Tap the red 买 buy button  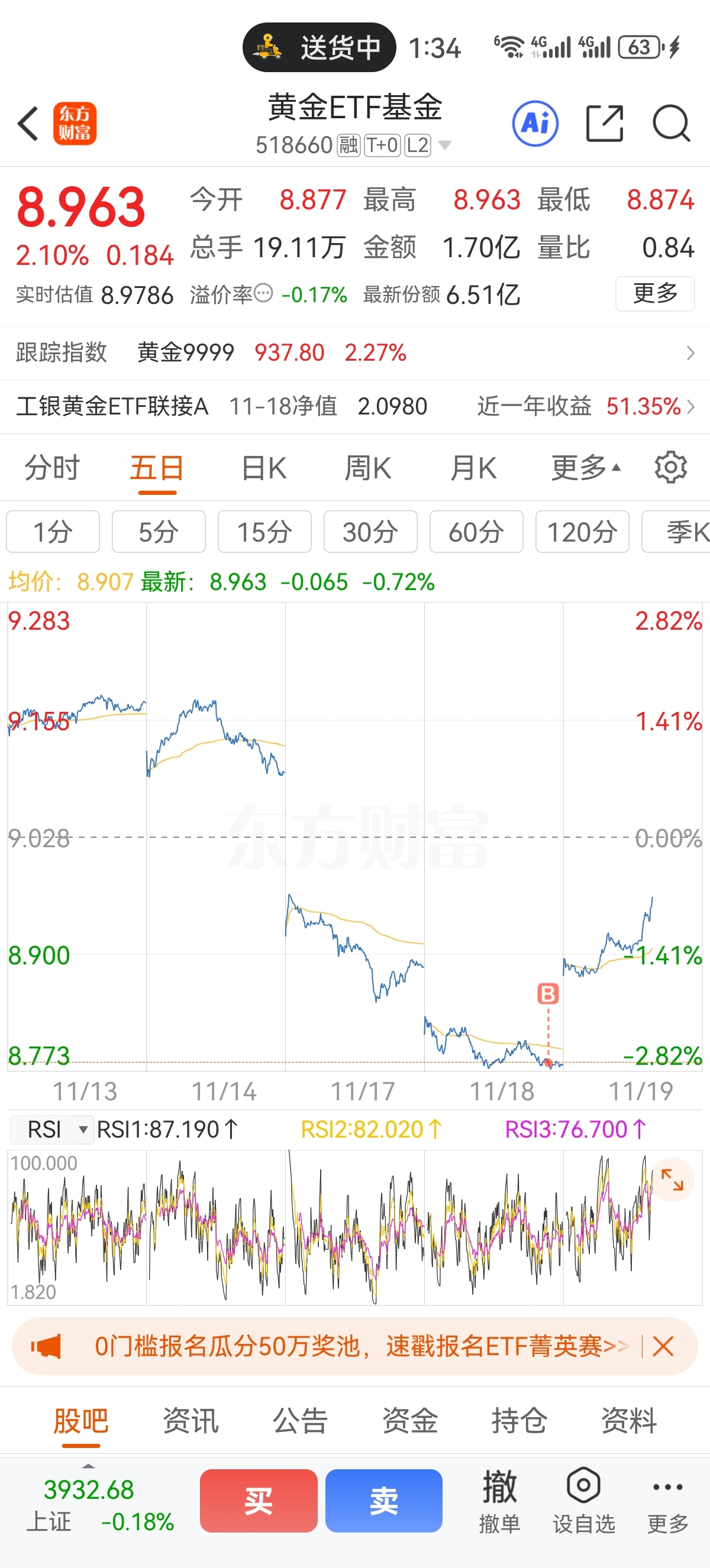coord(258,1499)
